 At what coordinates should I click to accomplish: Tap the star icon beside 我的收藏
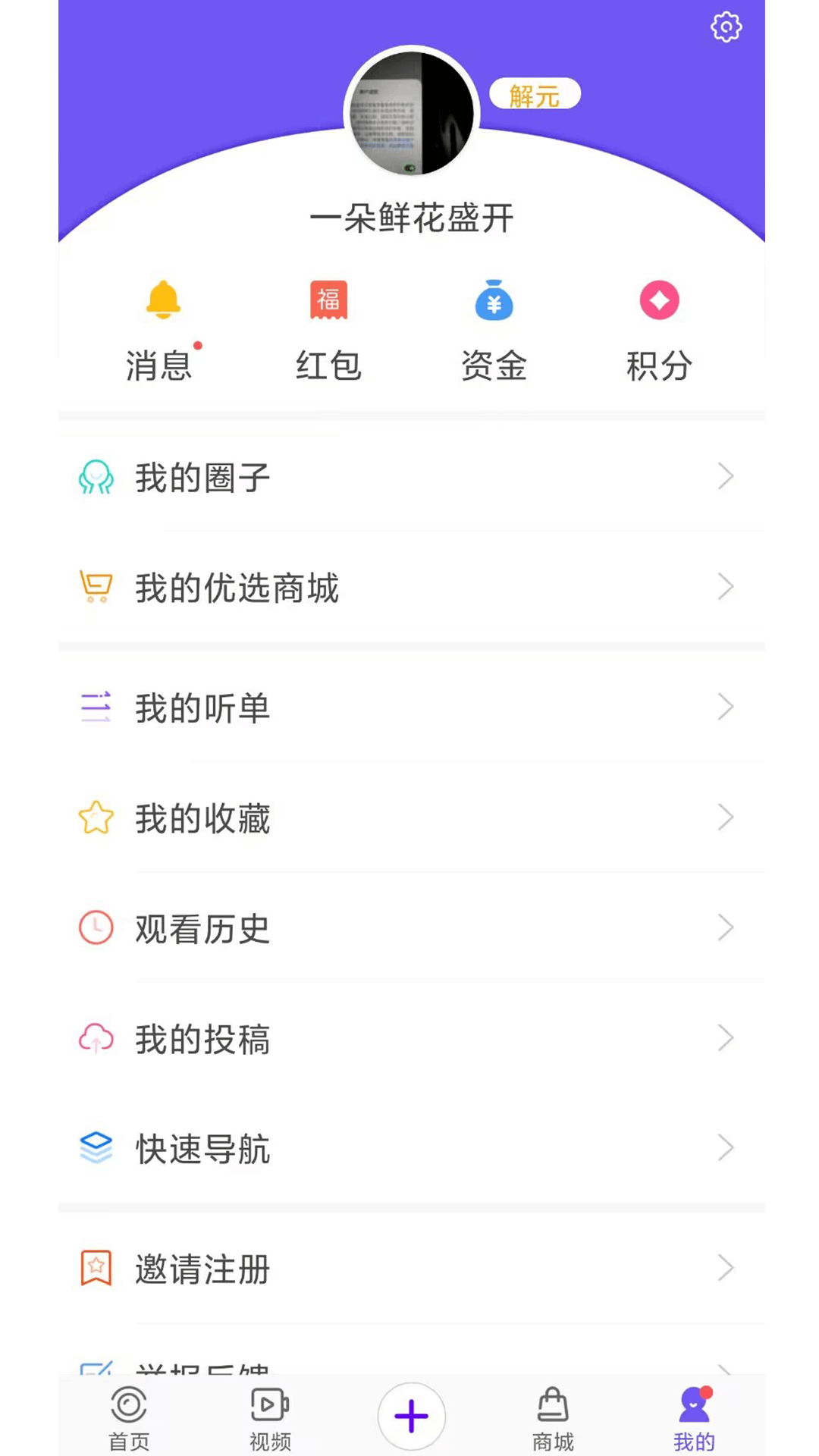click(x=96, y=817)
